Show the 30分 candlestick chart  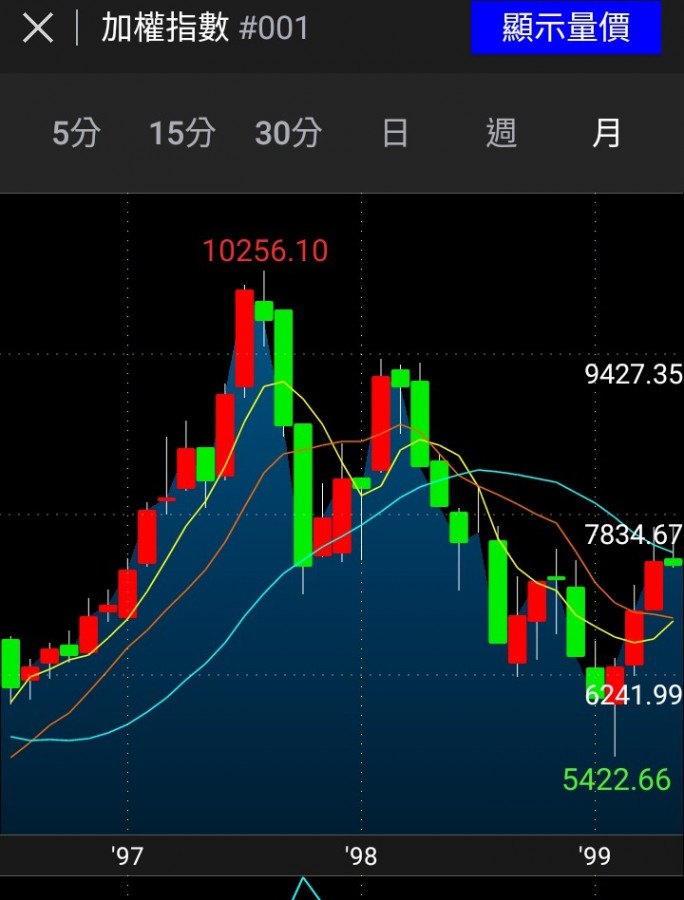pos(288,133)
